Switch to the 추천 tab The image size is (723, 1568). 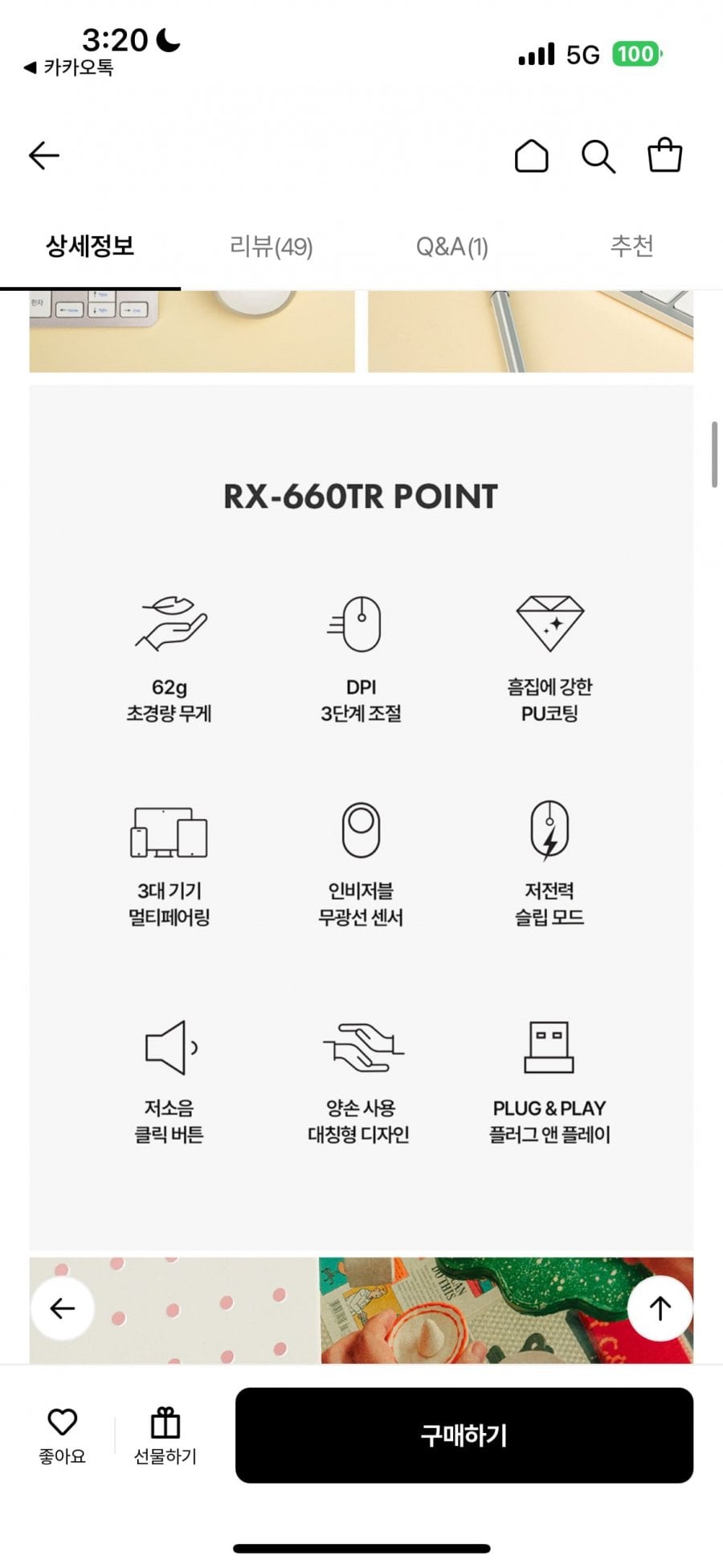(x=631, y=246)
